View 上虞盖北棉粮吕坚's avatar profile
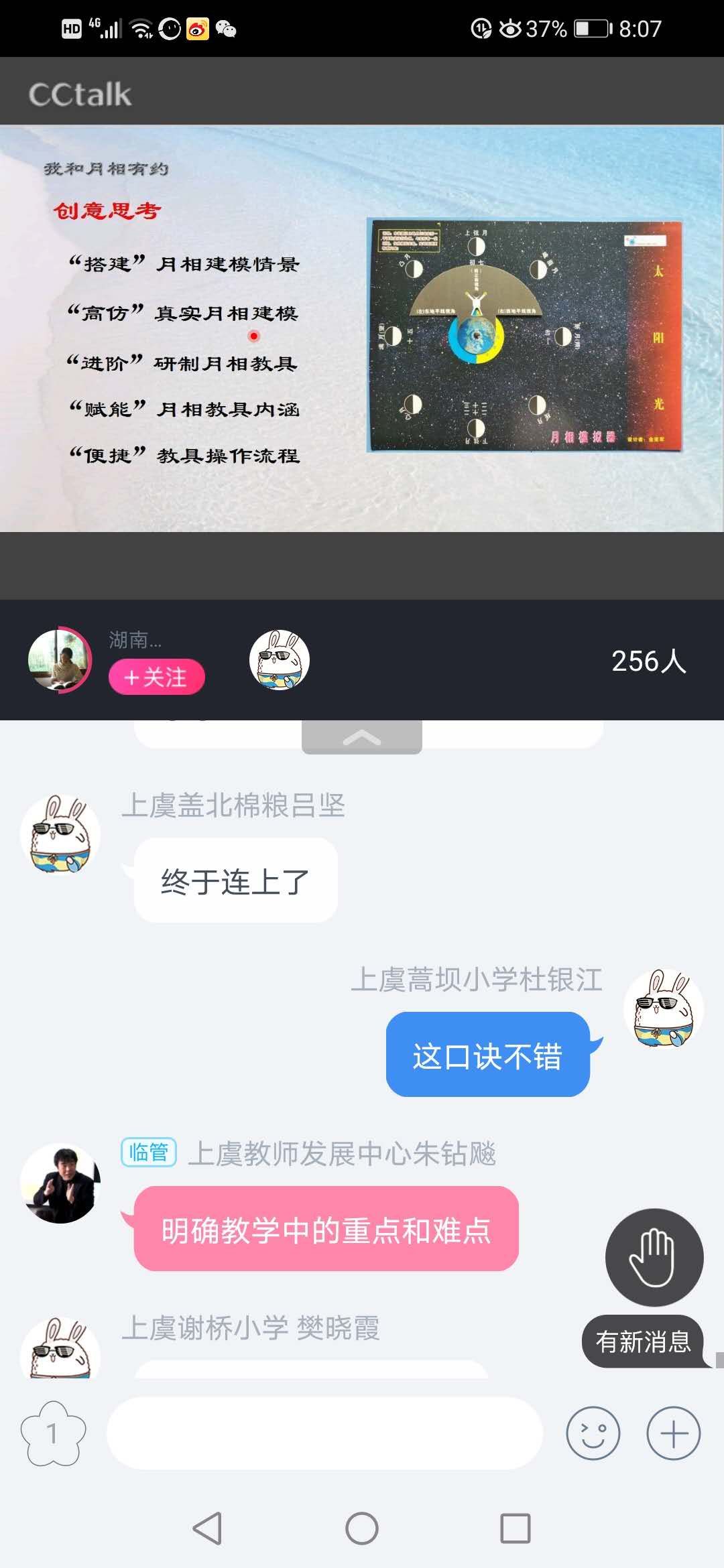Screen dimensions: 724x1568 tap(60, 835)
